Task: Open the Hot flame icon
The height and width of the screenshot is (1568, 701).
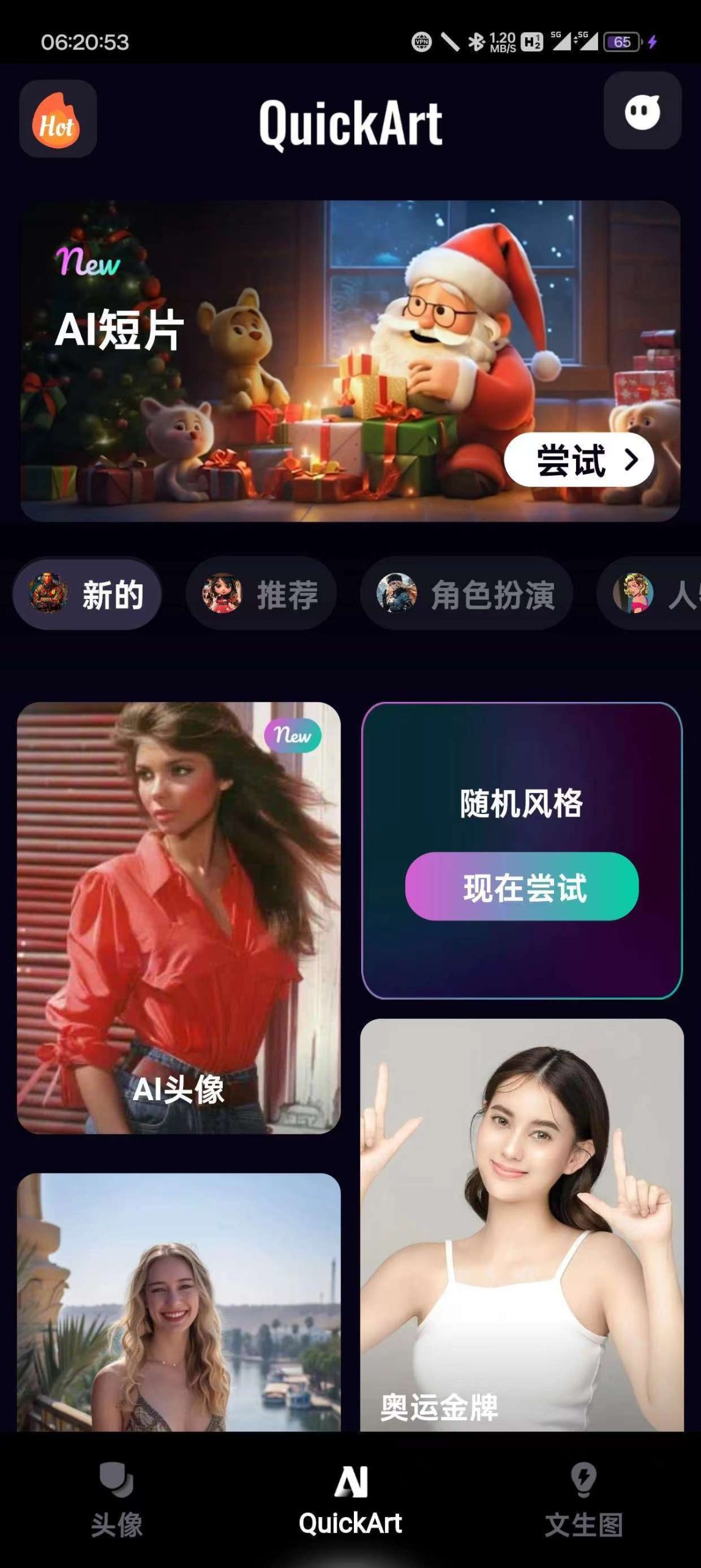Action: [x=58, y=119]
